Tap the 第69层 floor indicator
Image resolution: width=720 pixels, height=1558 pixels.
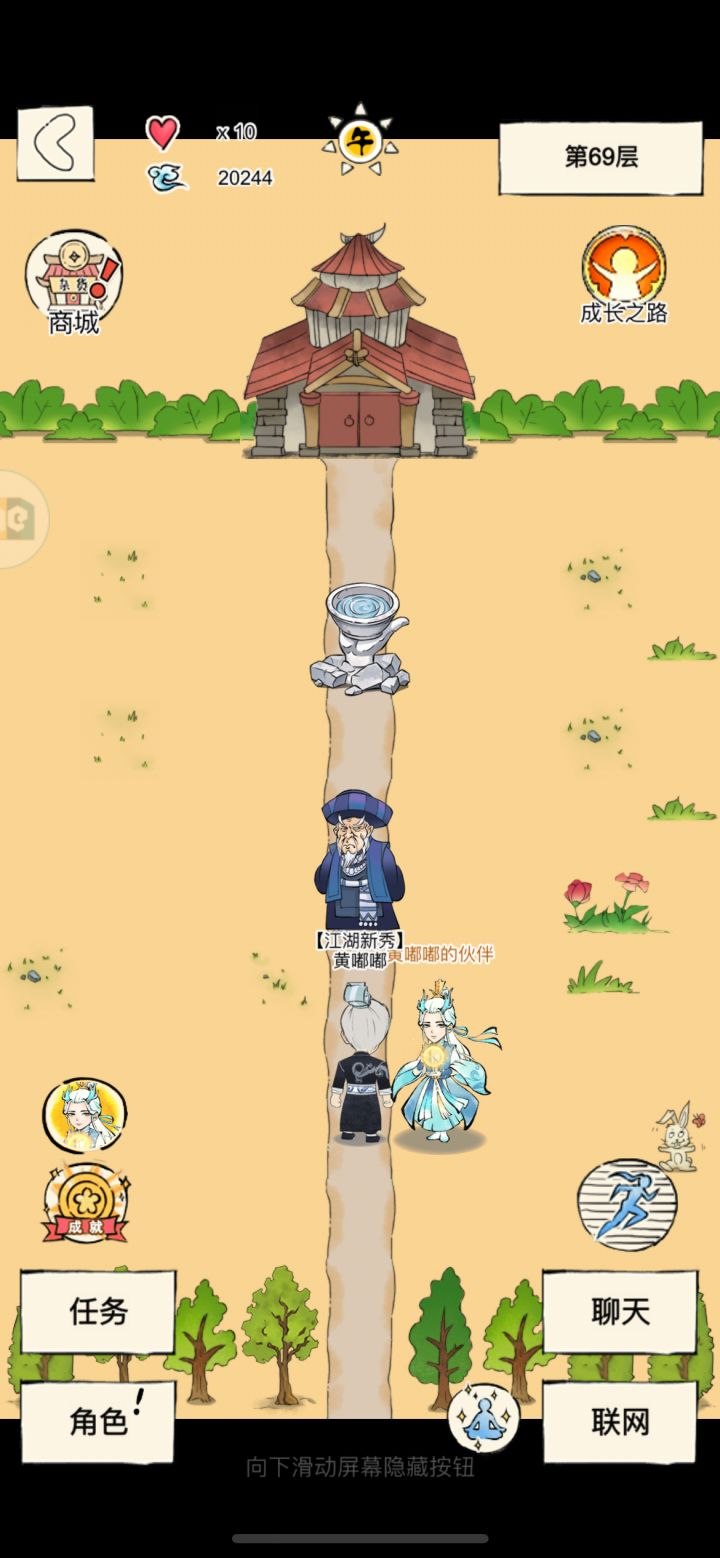601,157
